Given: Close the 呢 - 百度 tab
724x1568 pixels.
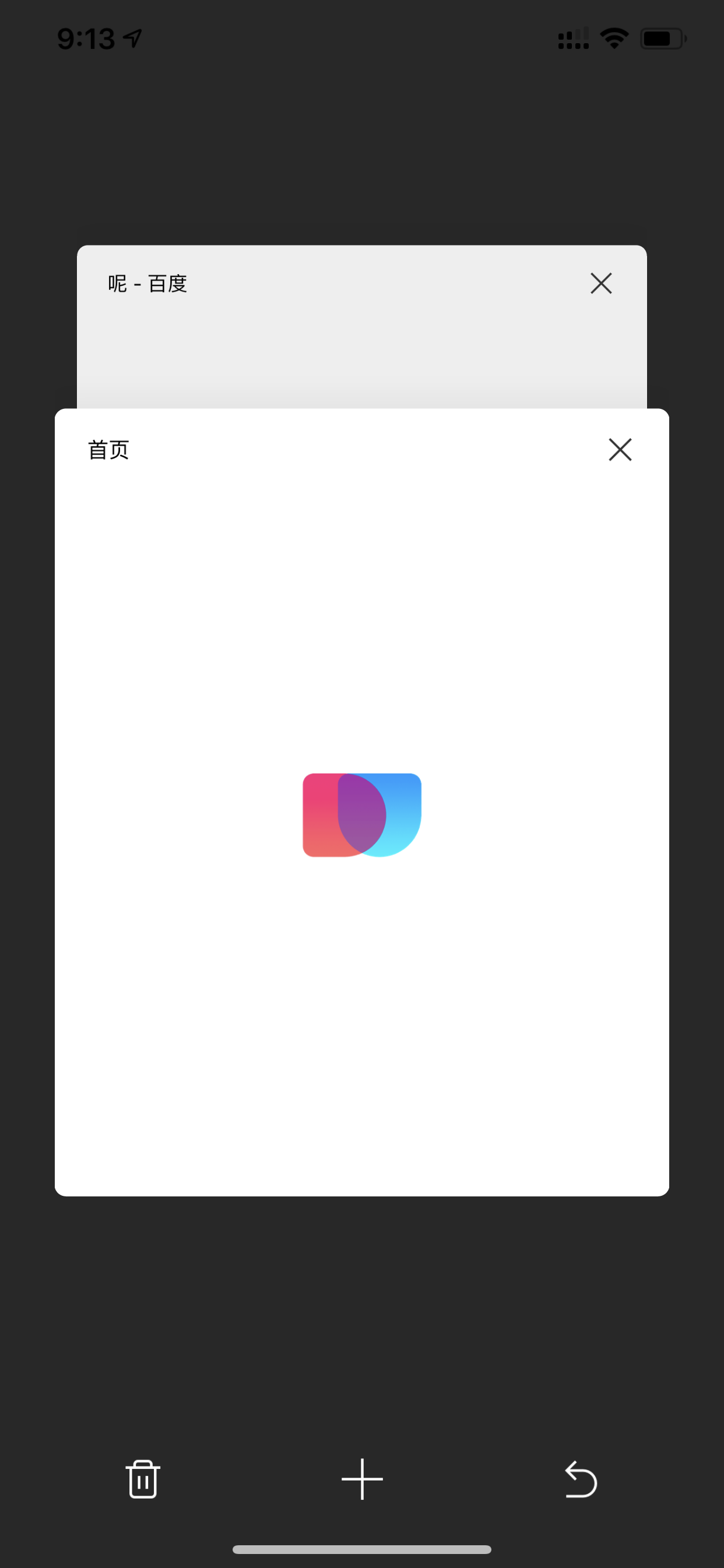Looking at the screenshot, I should click(x=601, y=283).
